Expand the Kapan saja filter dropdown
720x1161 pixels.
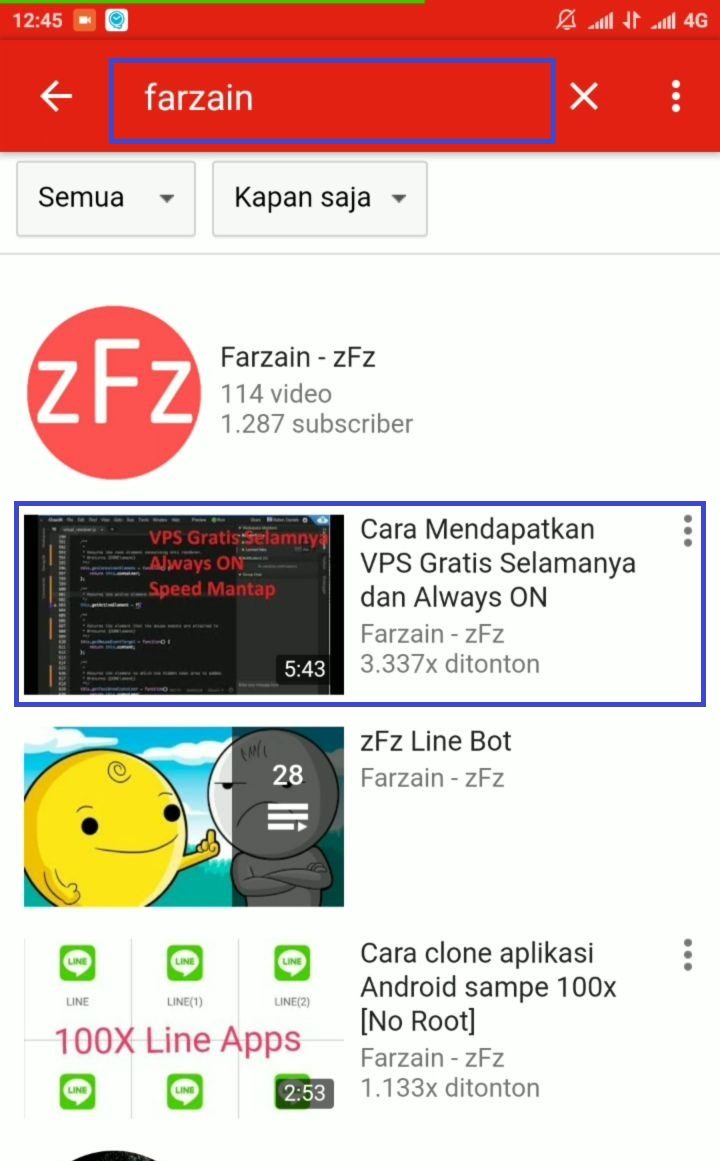319,198
